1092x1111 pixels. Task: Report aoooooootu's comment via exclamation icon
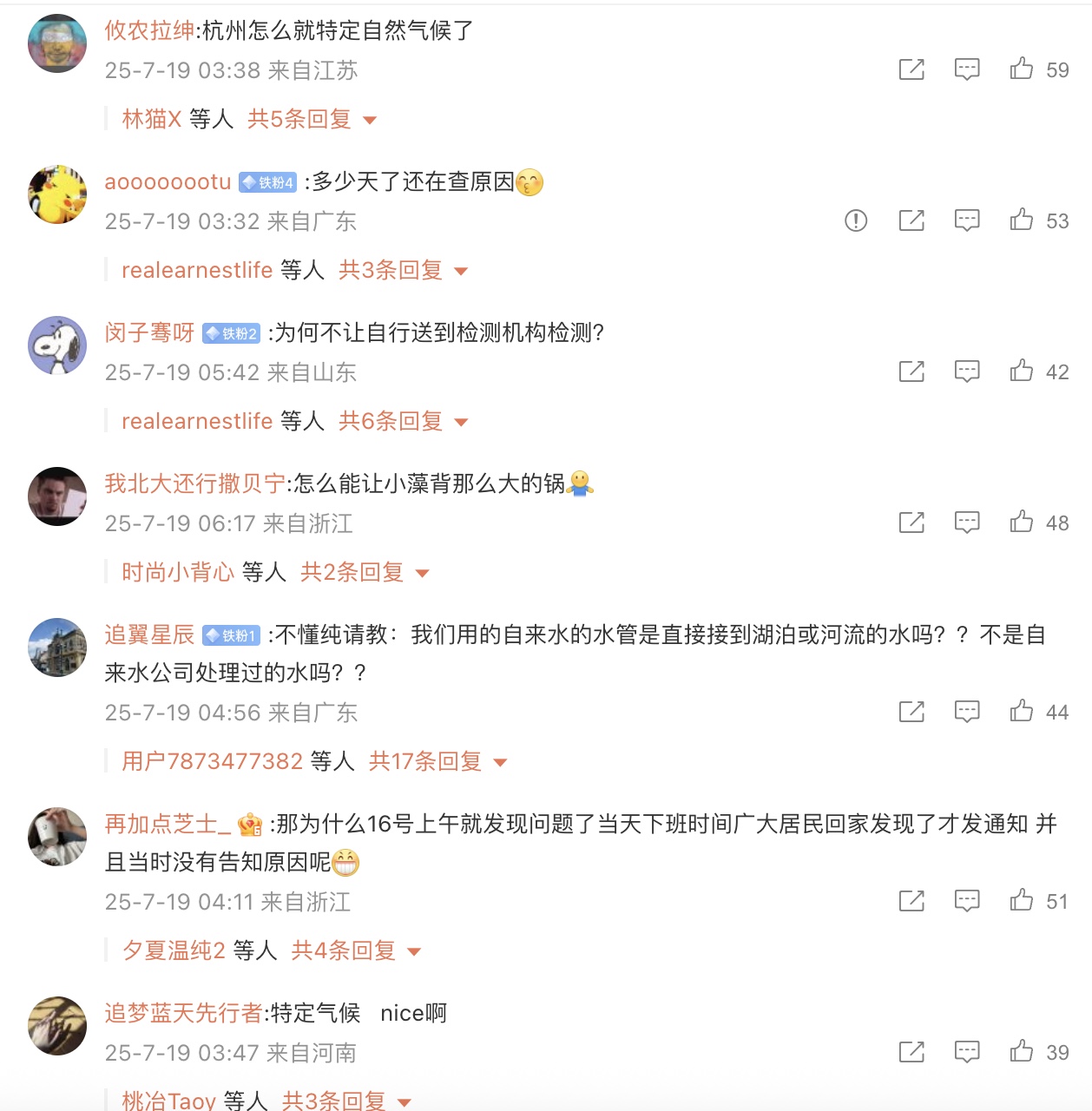[x=856, y=220]
